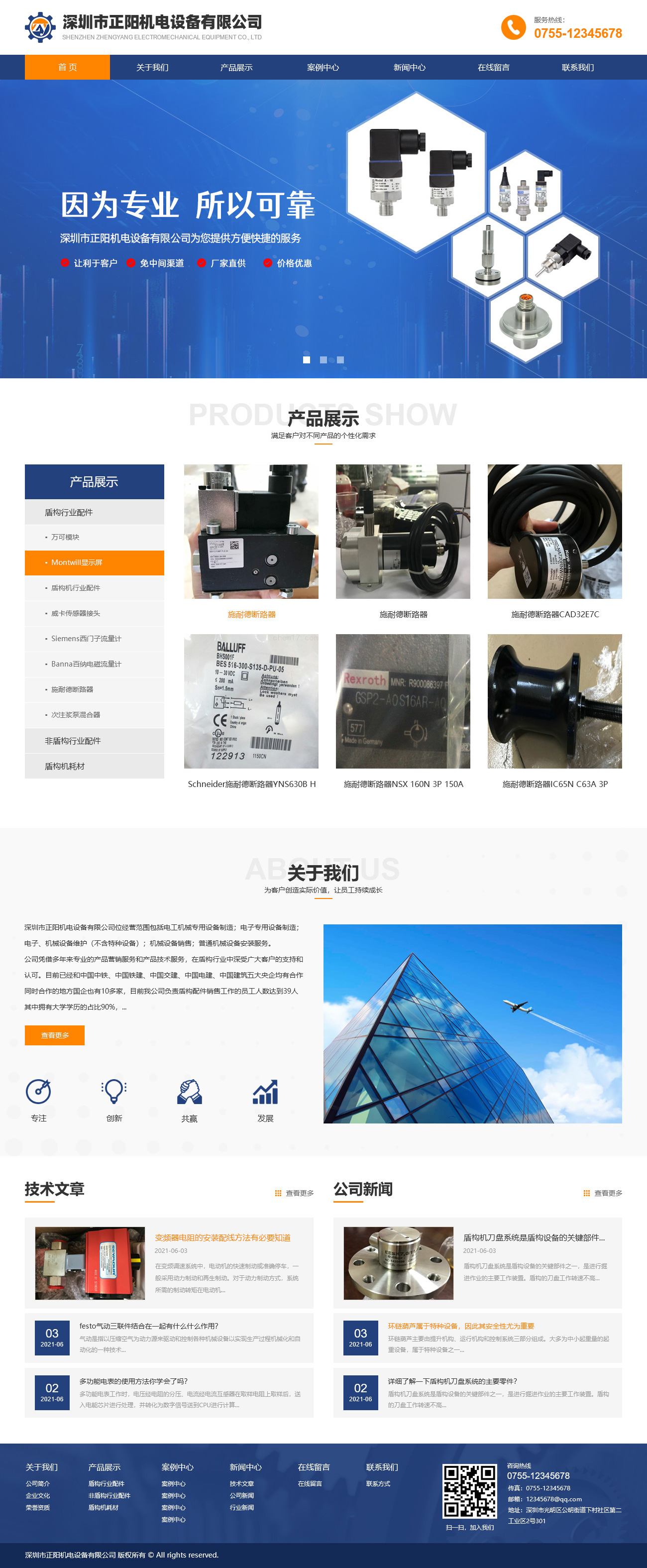Image resolution: width=647 pixels, height=1568 pixels.
Task: Open 产品展示 in top navigation
Action: [236, 68]
